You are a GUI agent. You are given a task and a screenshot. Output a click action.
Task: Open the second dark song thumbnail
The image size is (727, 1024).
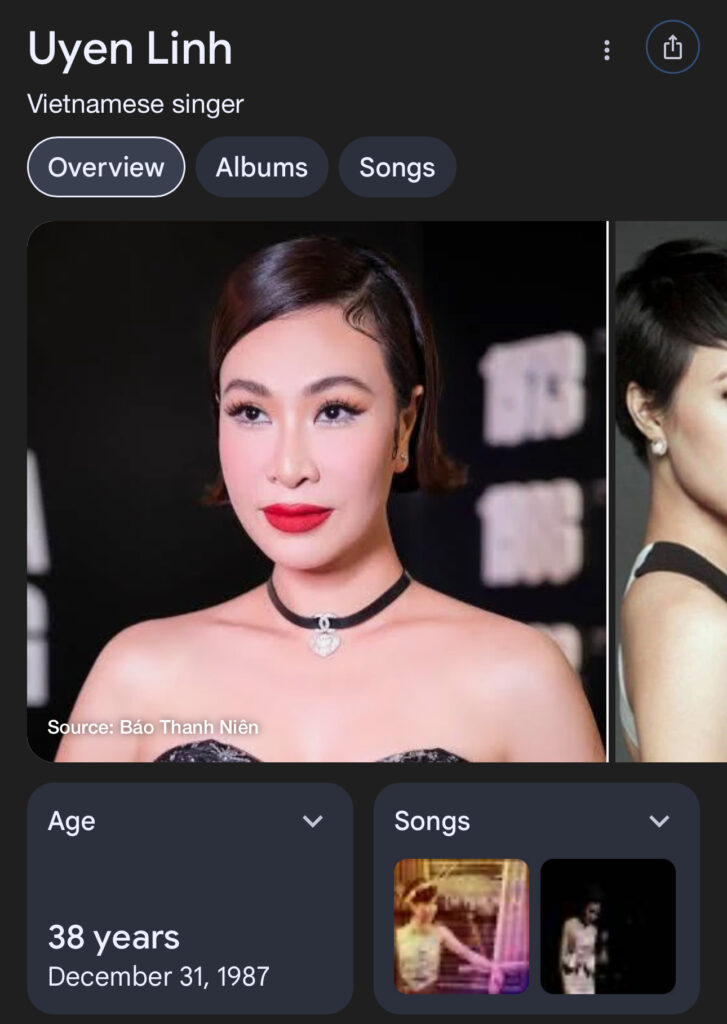tap(608, 926)
